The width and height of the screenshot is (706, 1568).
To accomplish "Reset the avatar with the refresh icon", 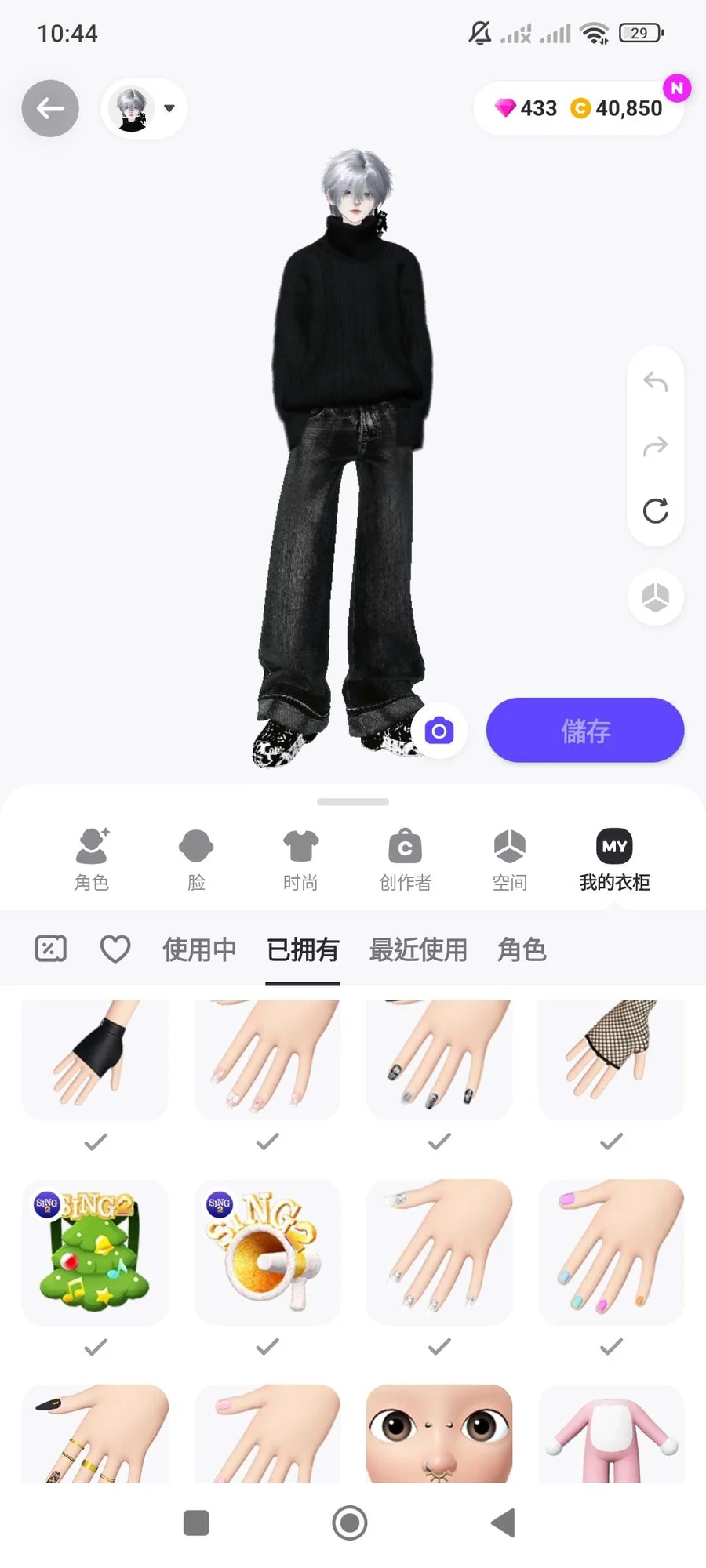I will tap(655, 510).
